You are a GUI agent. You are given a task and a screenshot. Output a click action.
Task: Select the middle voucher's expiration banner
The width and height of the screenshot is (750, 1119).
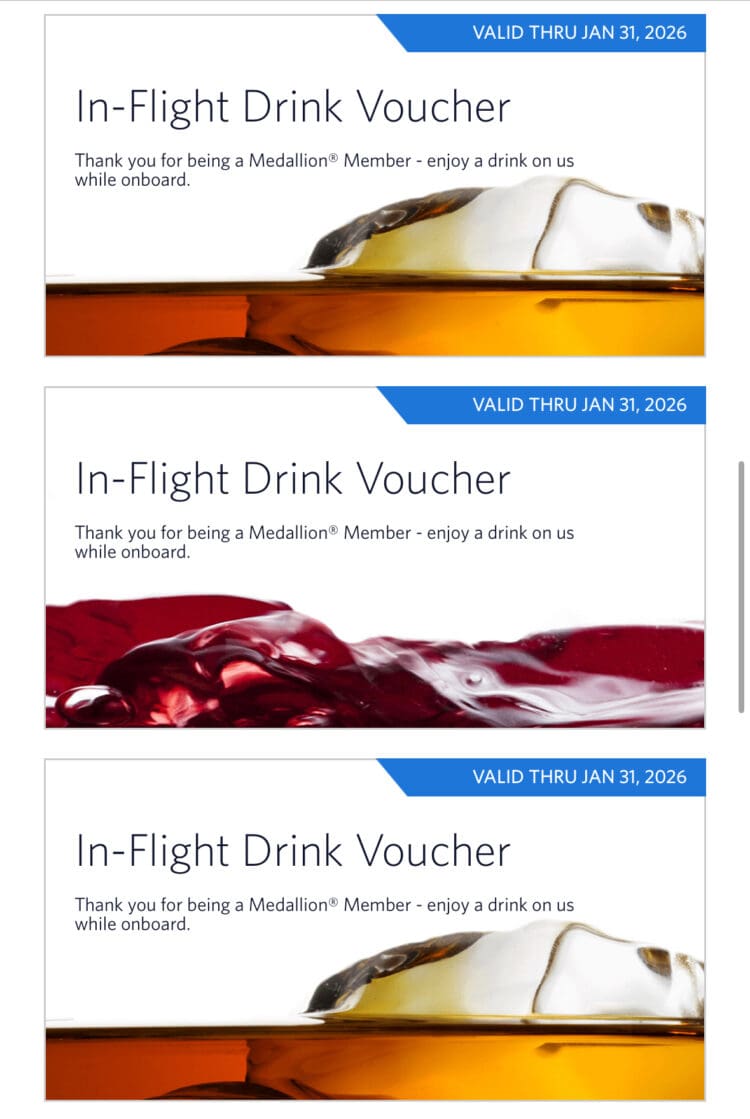pyautogui.click(x=580, y=404)
